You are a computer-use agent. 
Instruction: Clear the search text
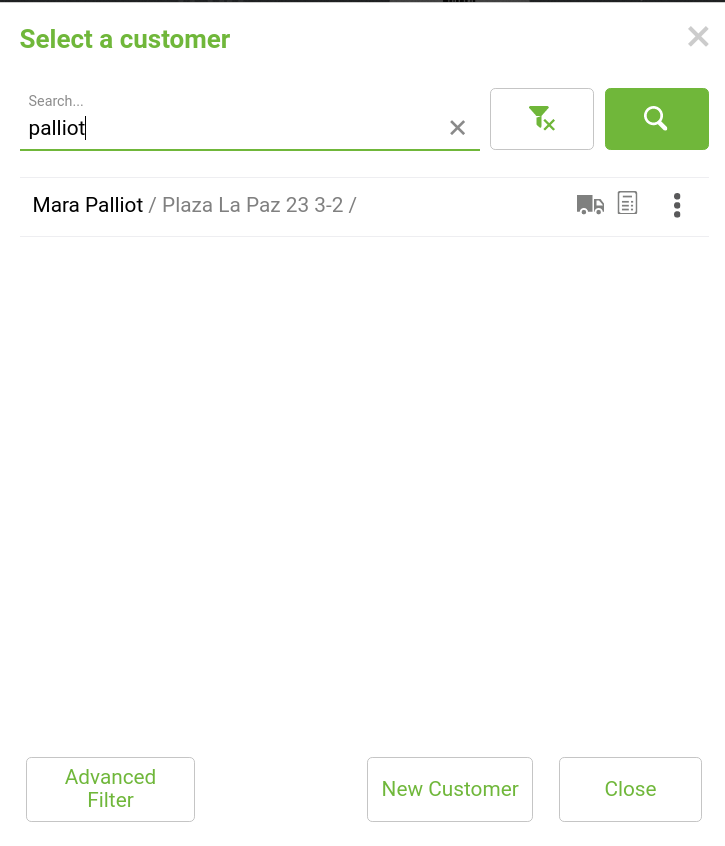tap(457, 128)
